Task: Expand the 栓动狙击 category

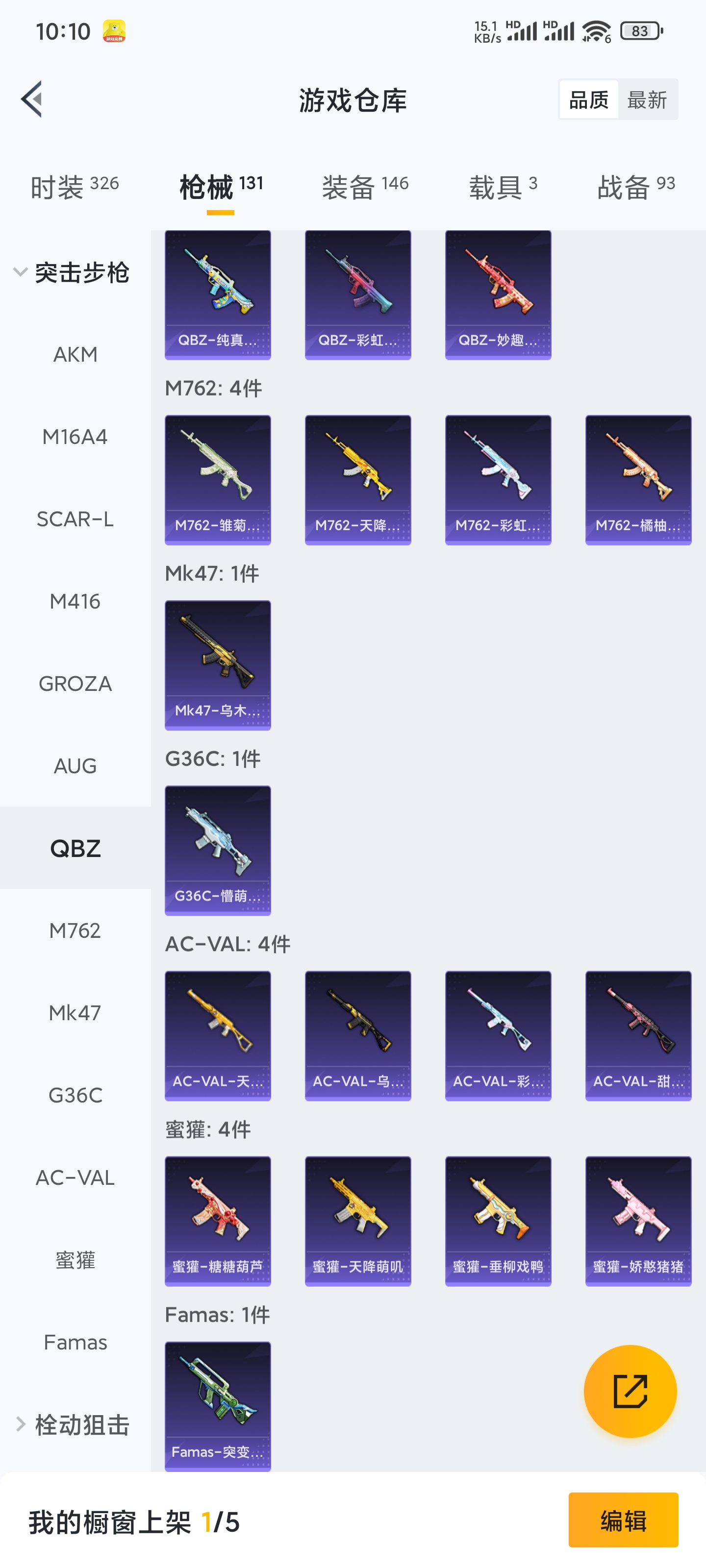Action: point(72,1424)
